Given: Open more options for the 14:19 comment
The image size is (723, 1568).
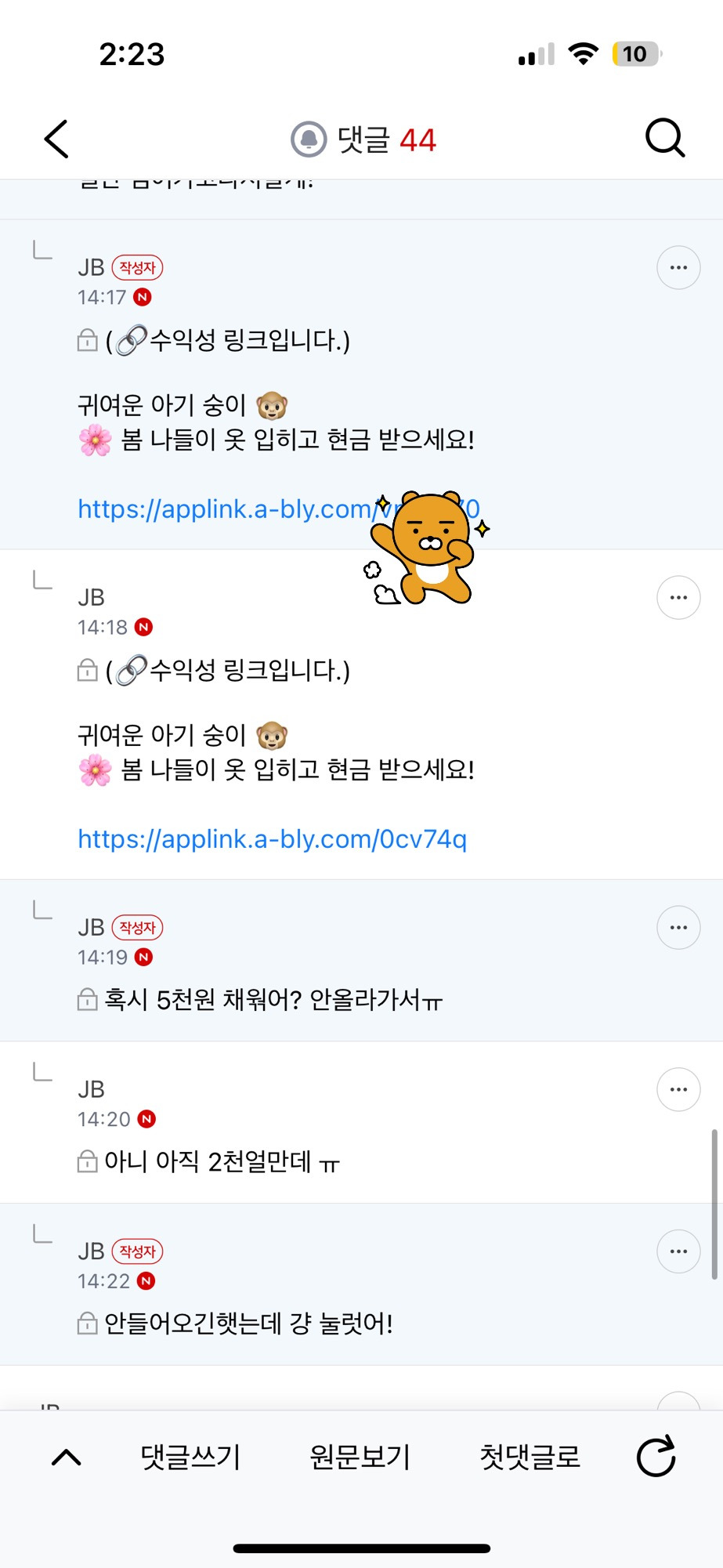Looking at the screenshot, I should click(678, 928).
